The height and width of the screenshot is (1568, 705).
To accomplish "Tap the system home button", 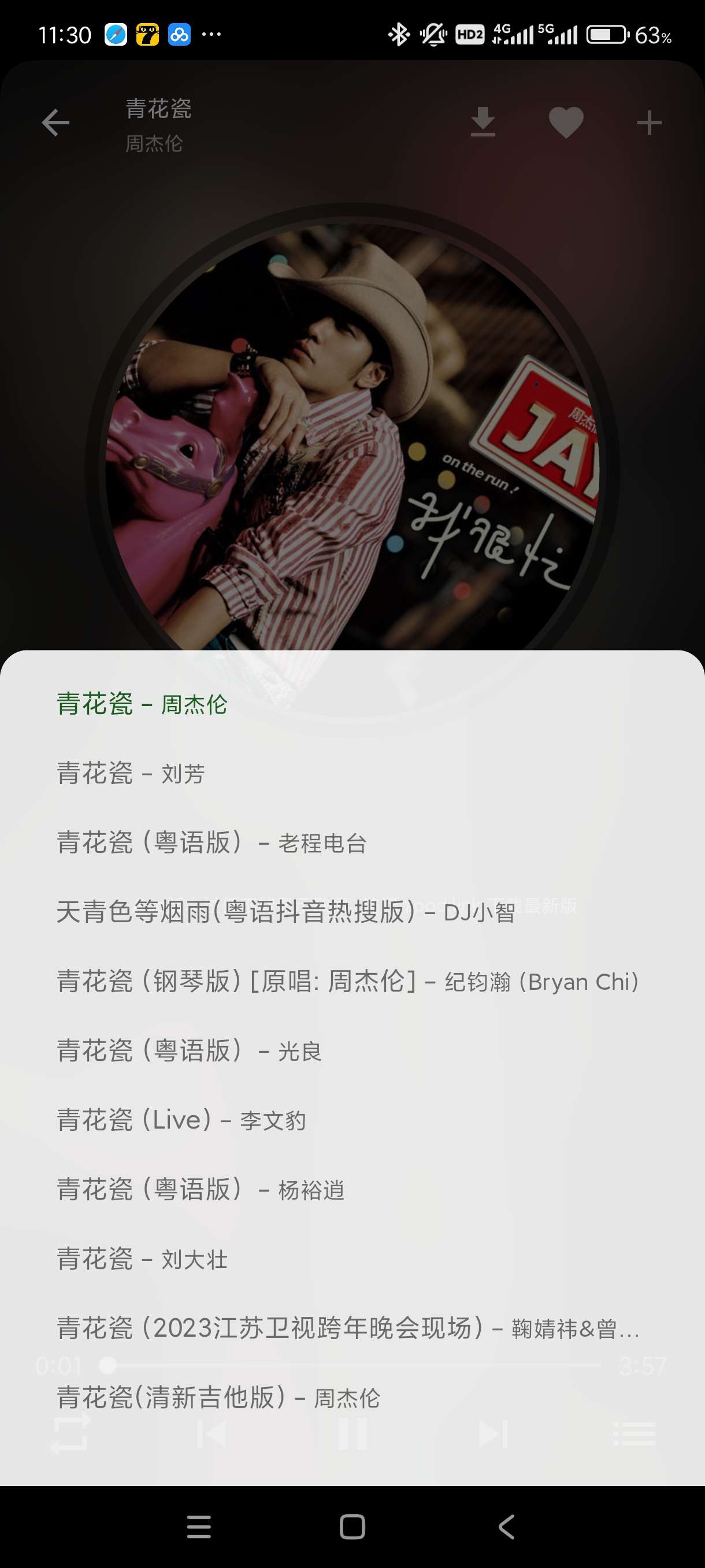I will click(x=352, y=1526).
